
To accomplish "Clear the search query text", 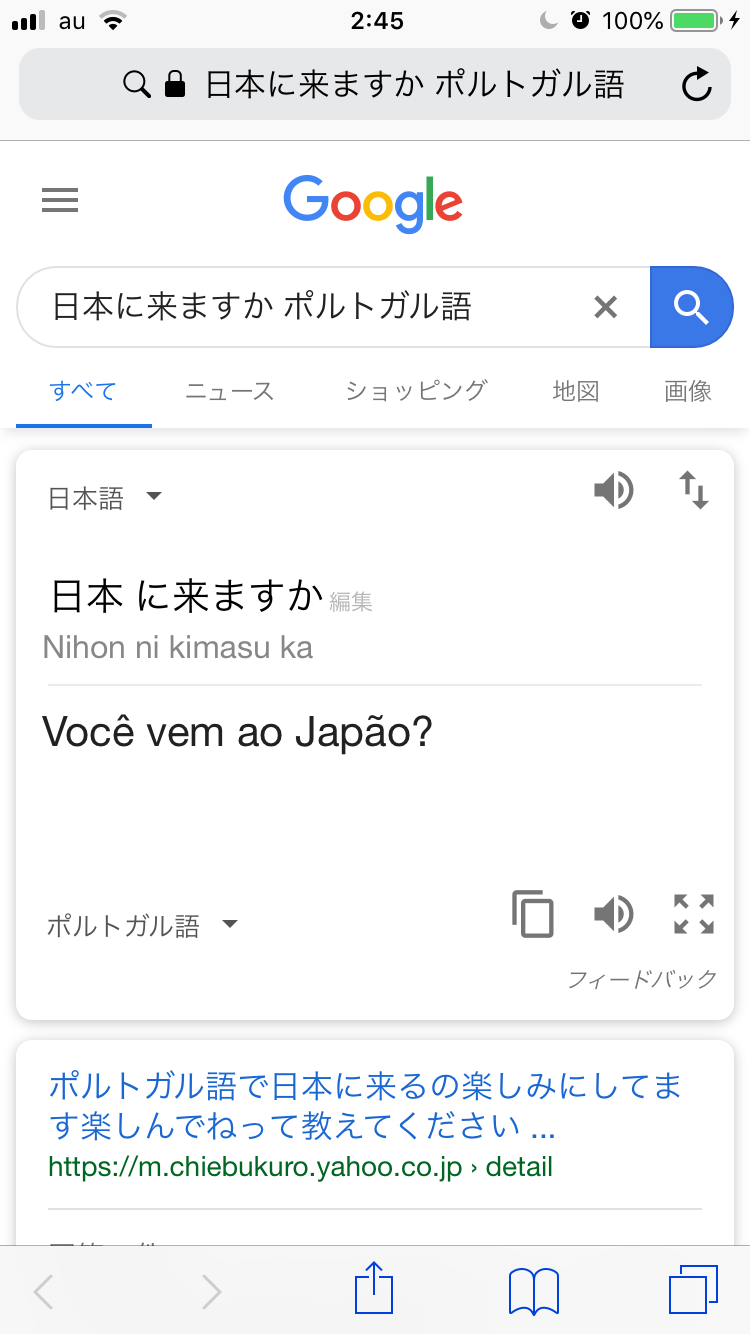I will pos(605,307).
